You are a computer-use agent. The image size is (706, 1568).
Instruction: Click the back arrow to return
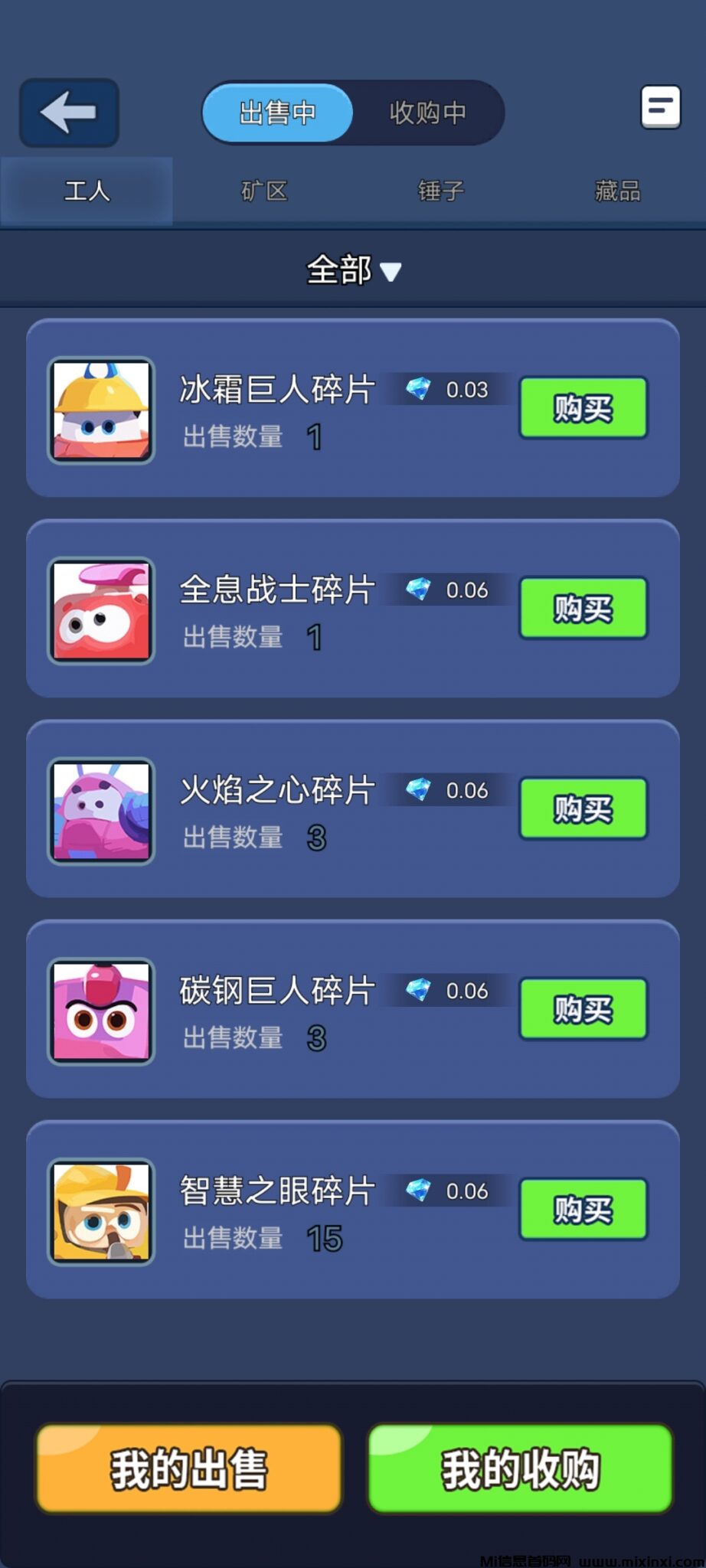pyautogui.click(x=68, y=112)
